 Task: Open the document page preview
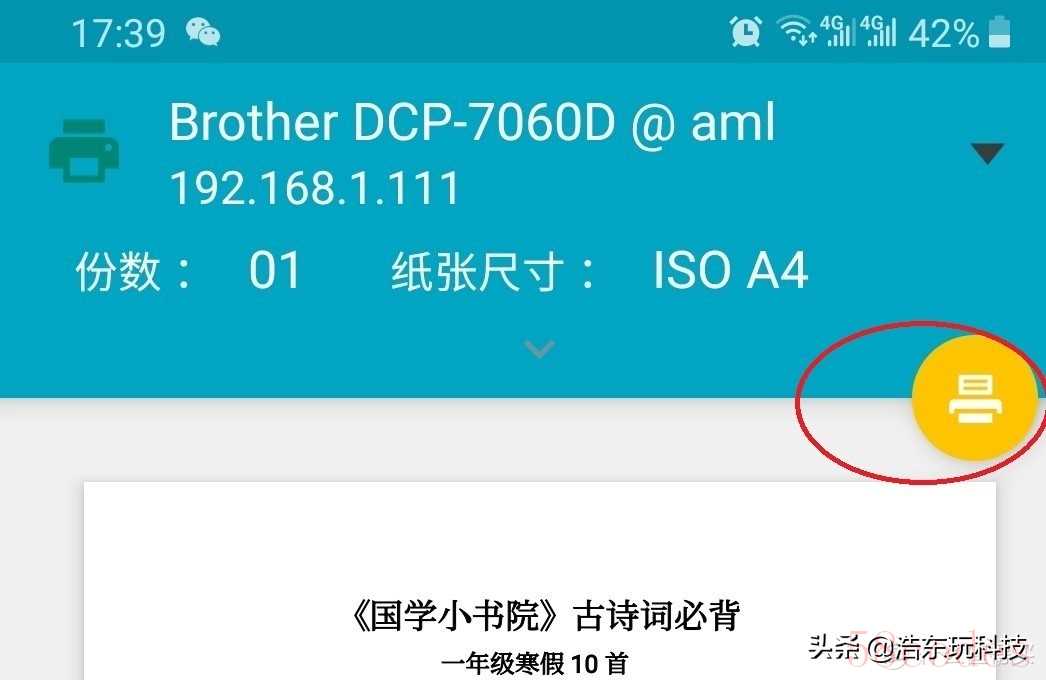(x=540, y=590)
